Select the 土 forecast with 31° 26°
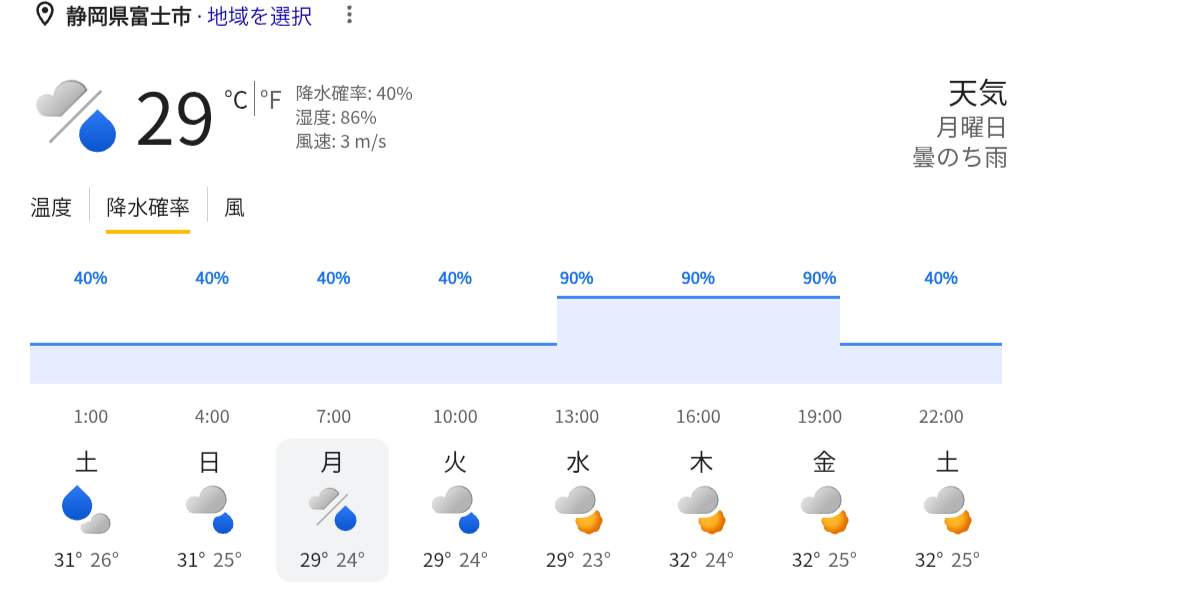 coord(87,510)
